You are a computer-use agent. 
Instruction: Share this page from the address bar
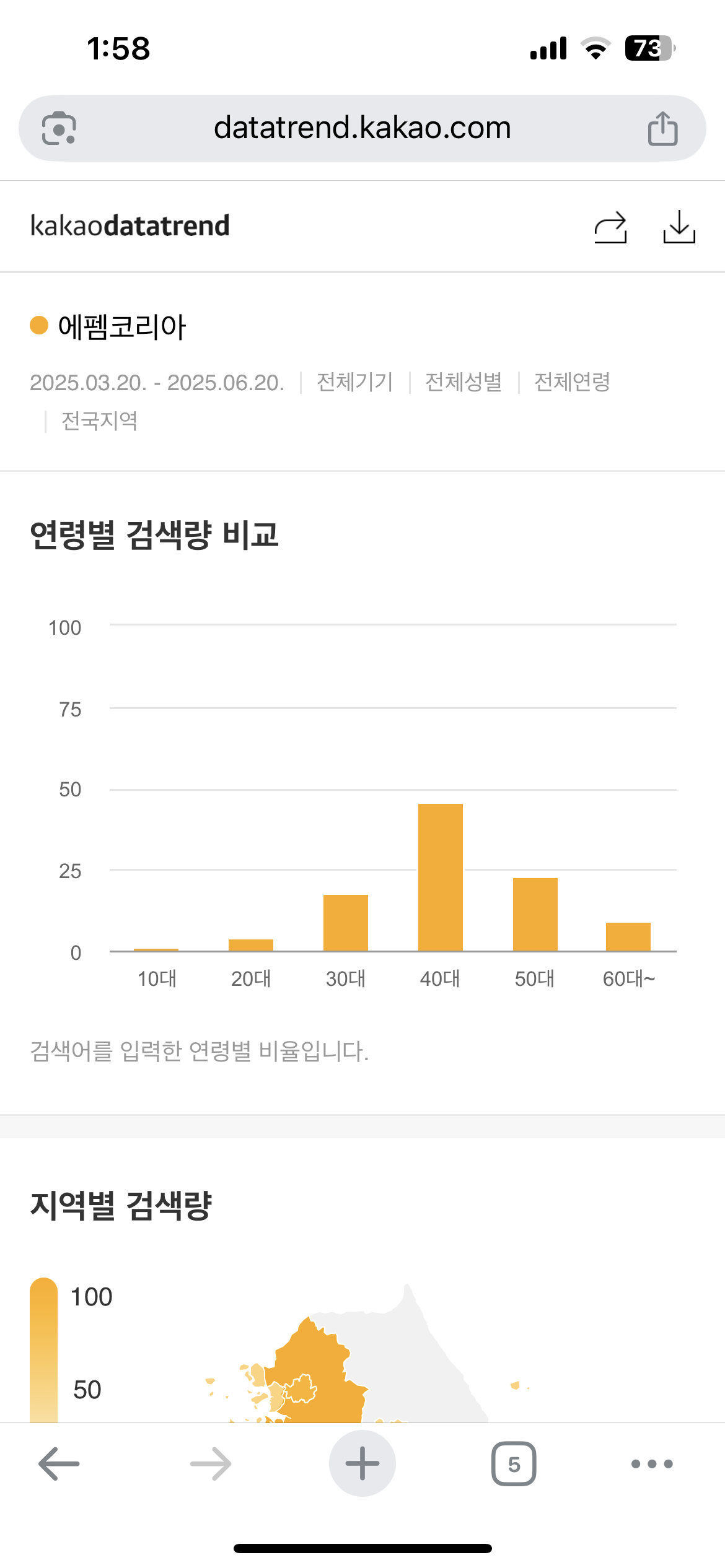[662, 128]
